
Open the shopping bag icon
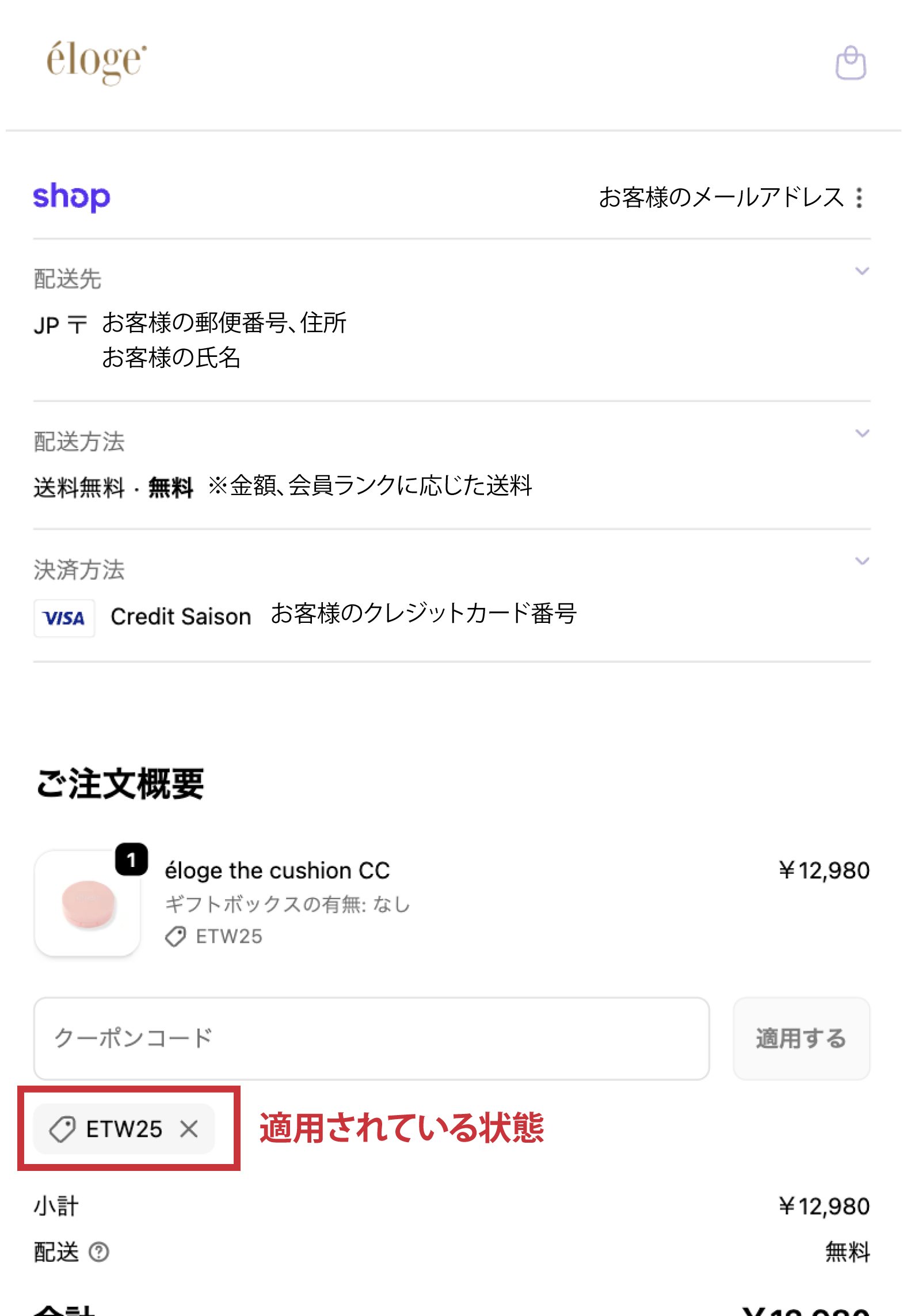[x=851, y=63]
